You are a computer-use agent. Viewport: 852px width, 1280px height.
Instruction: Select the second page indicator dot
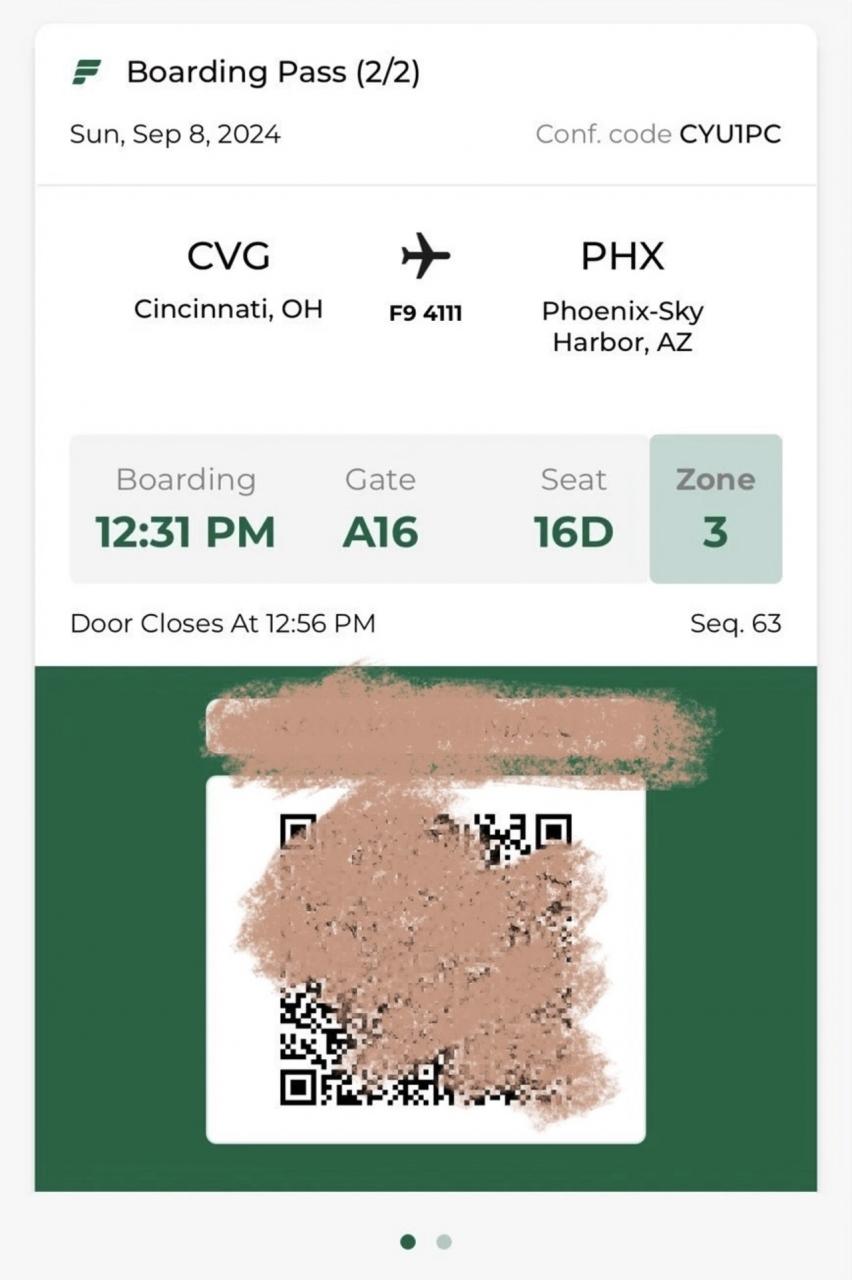point(444,1242)
